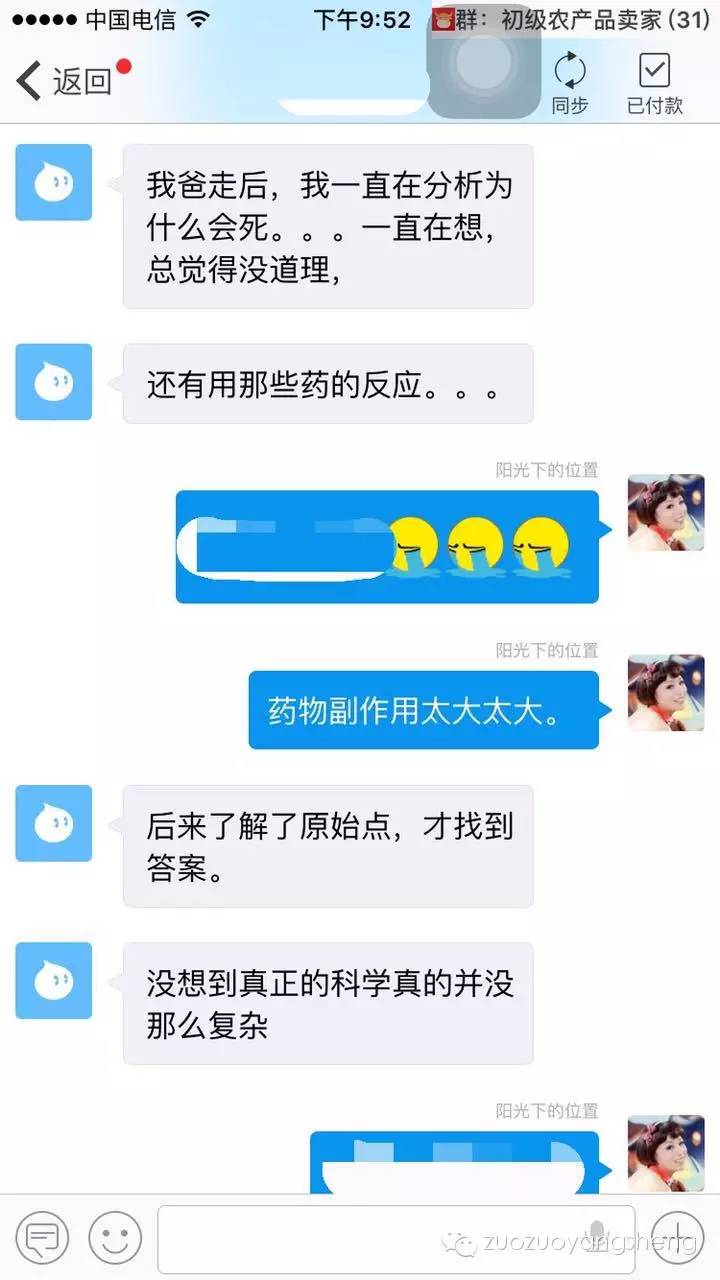Open conversations via the chat bubble icon
Screen dimensions: 720x1280
point(42,1237)
